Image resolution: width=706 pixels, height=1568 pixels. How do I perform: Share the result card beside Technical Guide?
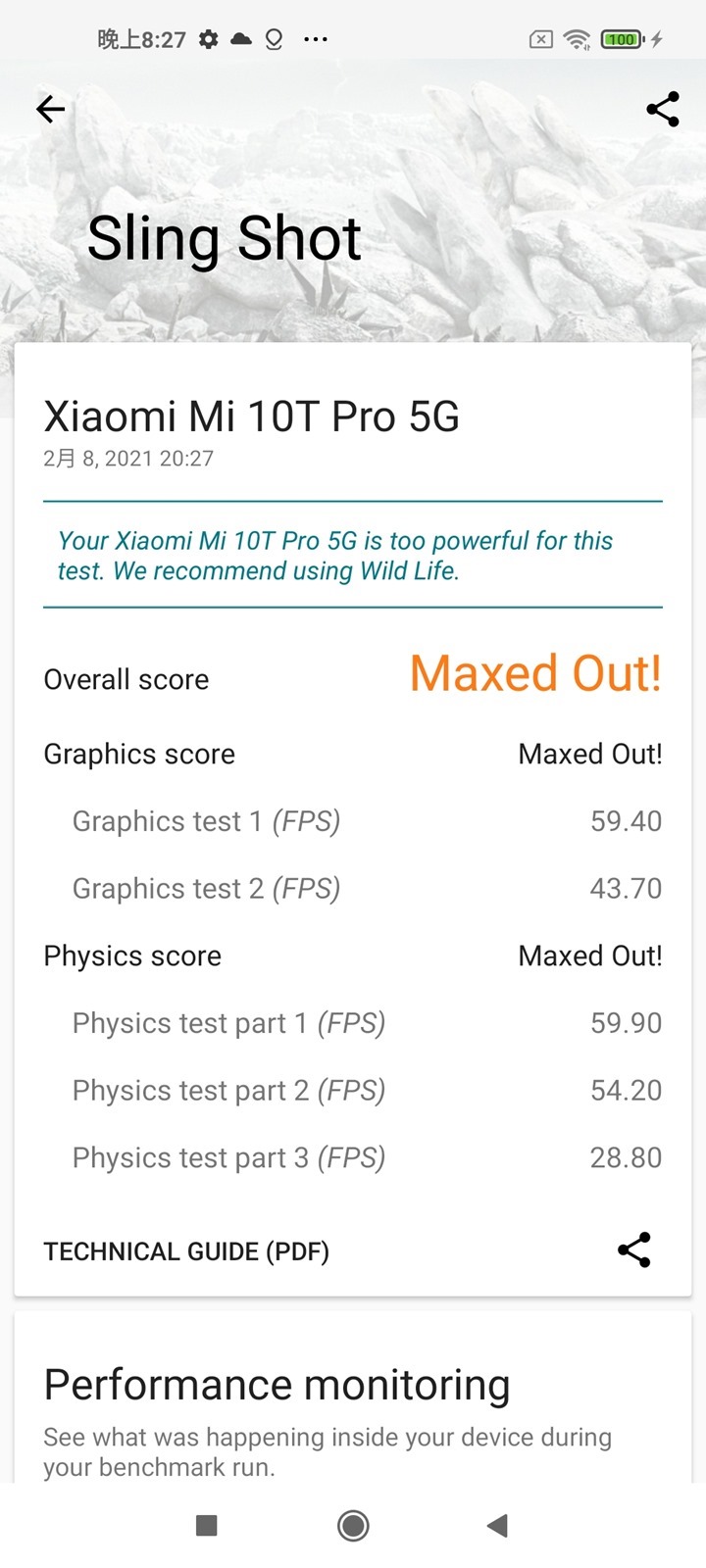634,1249
